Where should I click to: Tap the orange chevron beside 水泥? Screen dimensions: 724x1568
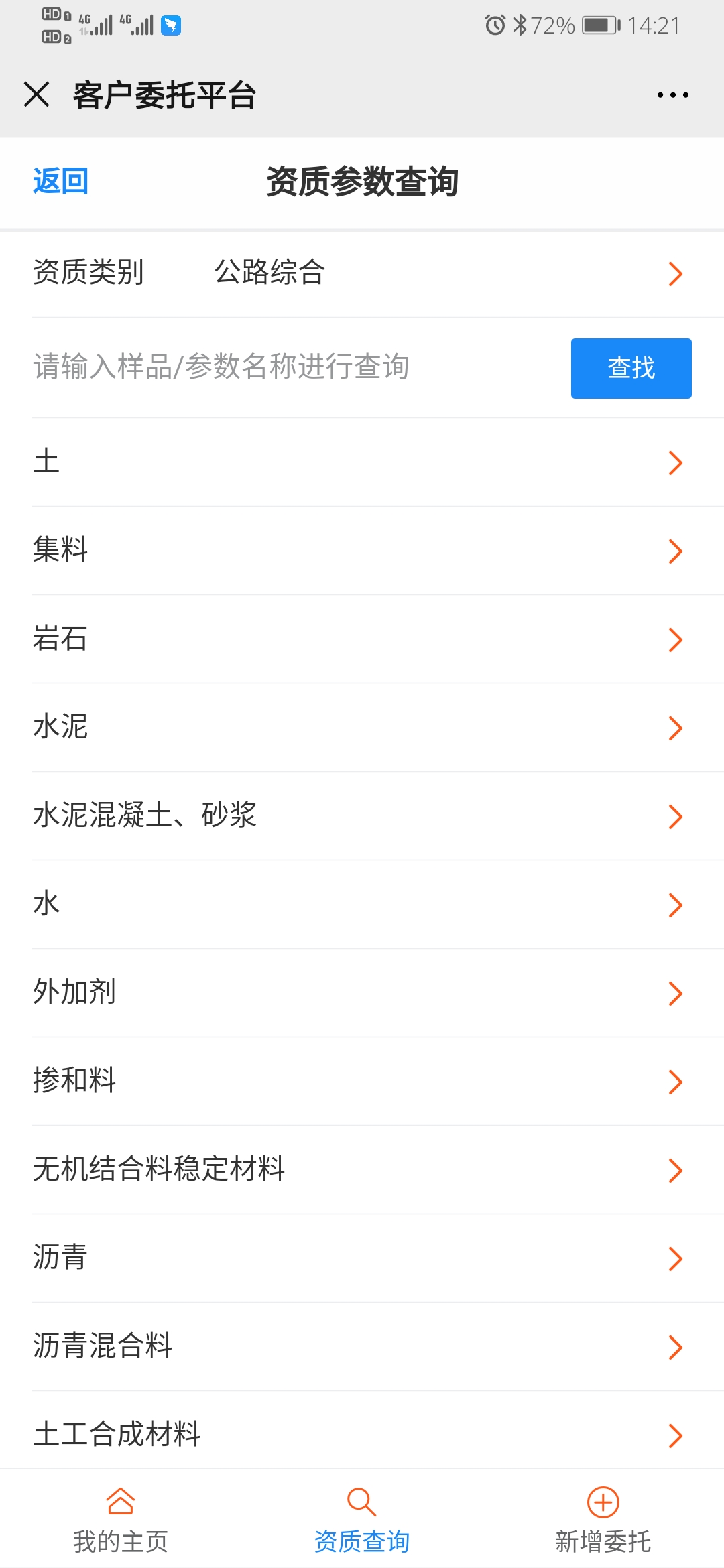(675, 728)
